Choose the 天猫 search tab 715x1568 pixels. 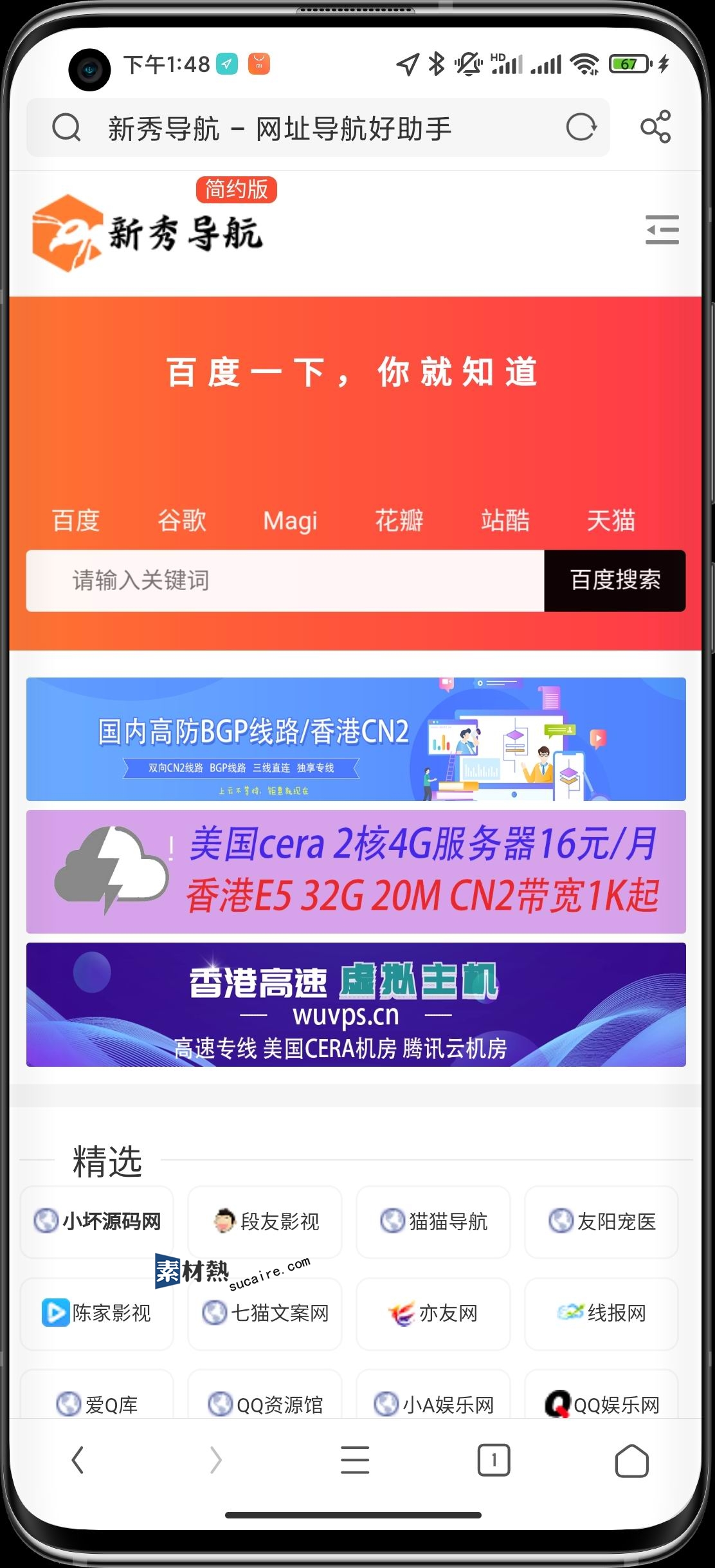click(x=610, y=520)
